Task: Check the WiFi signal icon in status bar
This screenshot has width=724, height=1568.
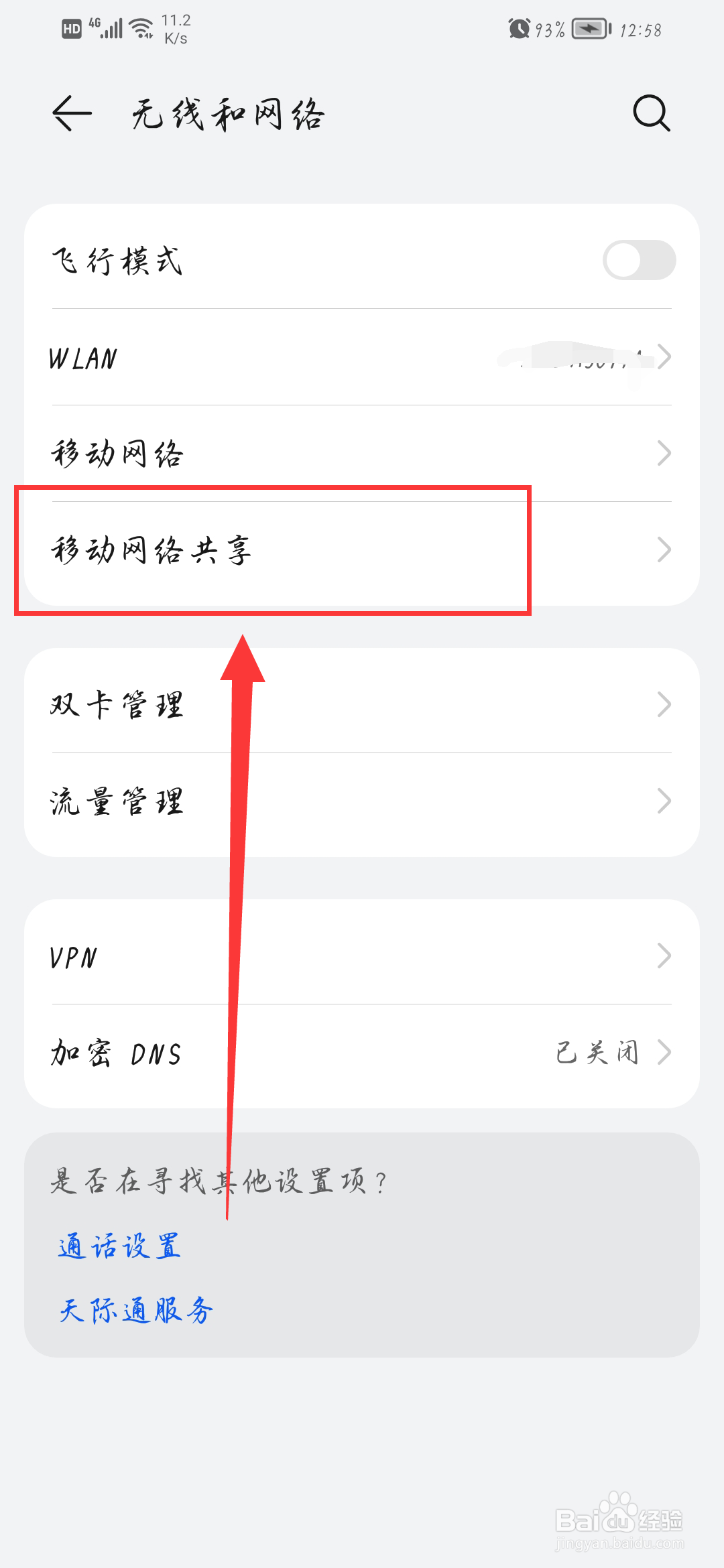Action: (140, 27)
